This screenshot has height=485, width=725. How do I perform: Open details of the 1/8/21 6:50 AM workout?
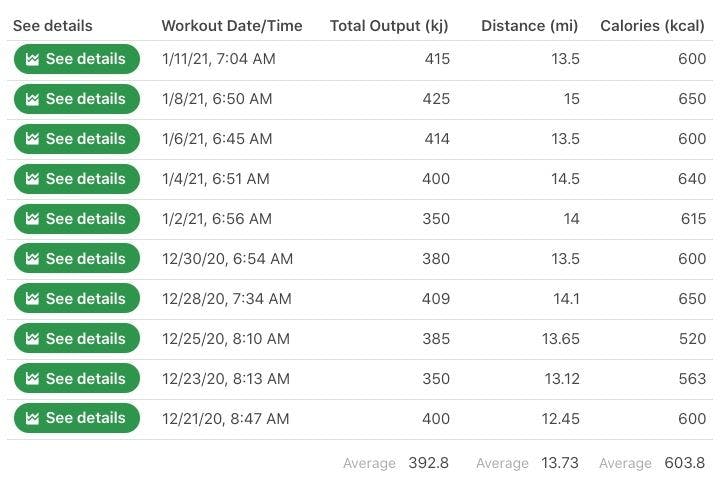coord(76,99)
